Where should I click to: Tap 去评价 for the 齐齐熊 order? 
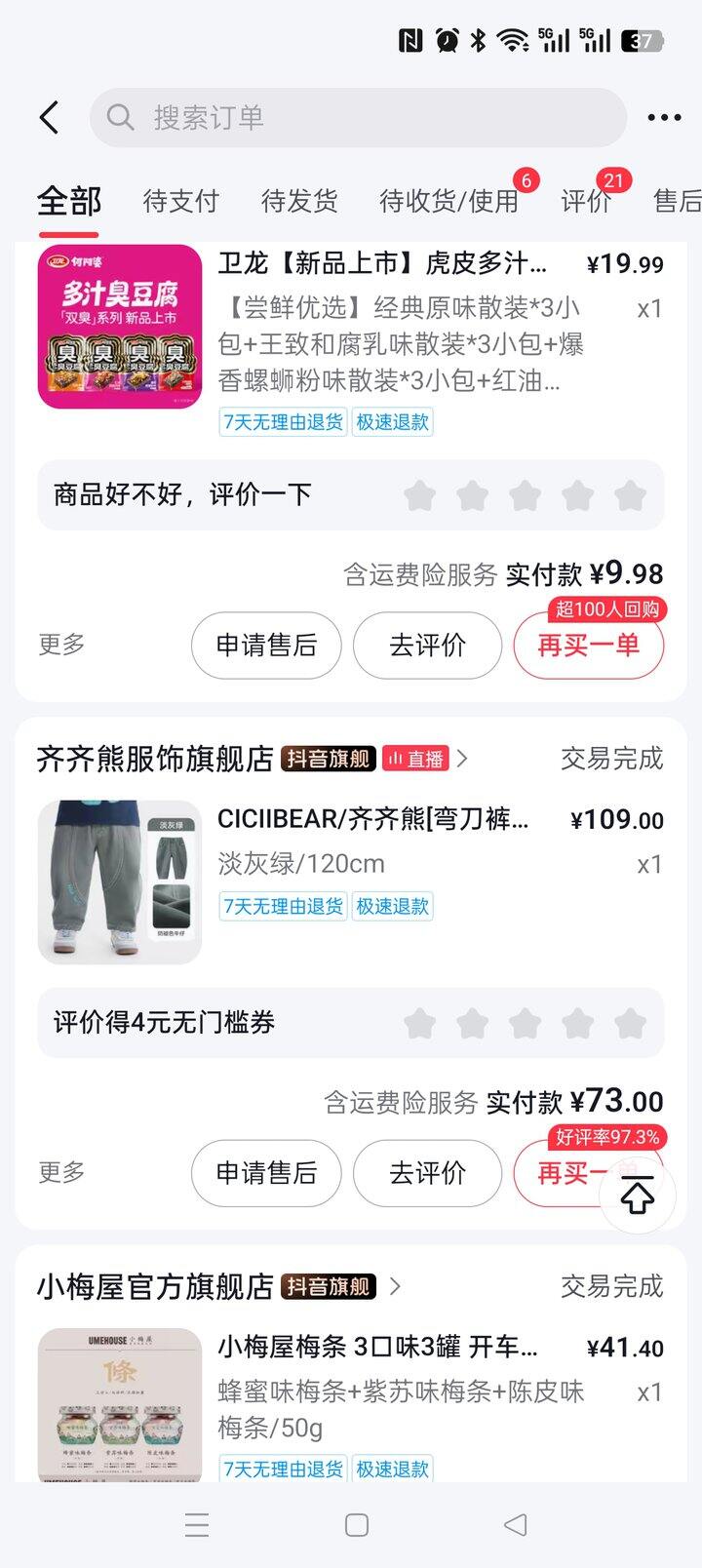tap(427, 1173)
